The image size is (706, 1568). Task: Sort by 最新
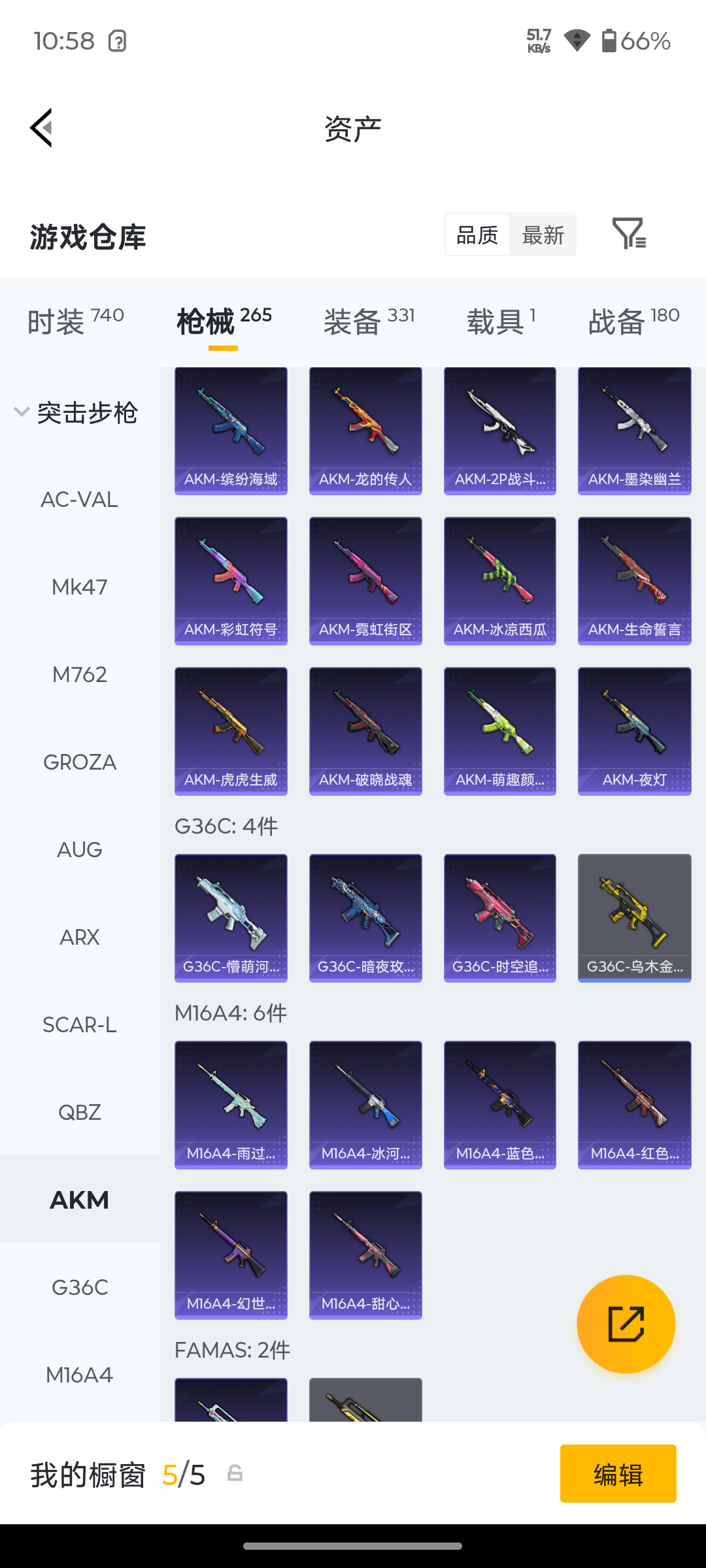pos(543,235)
